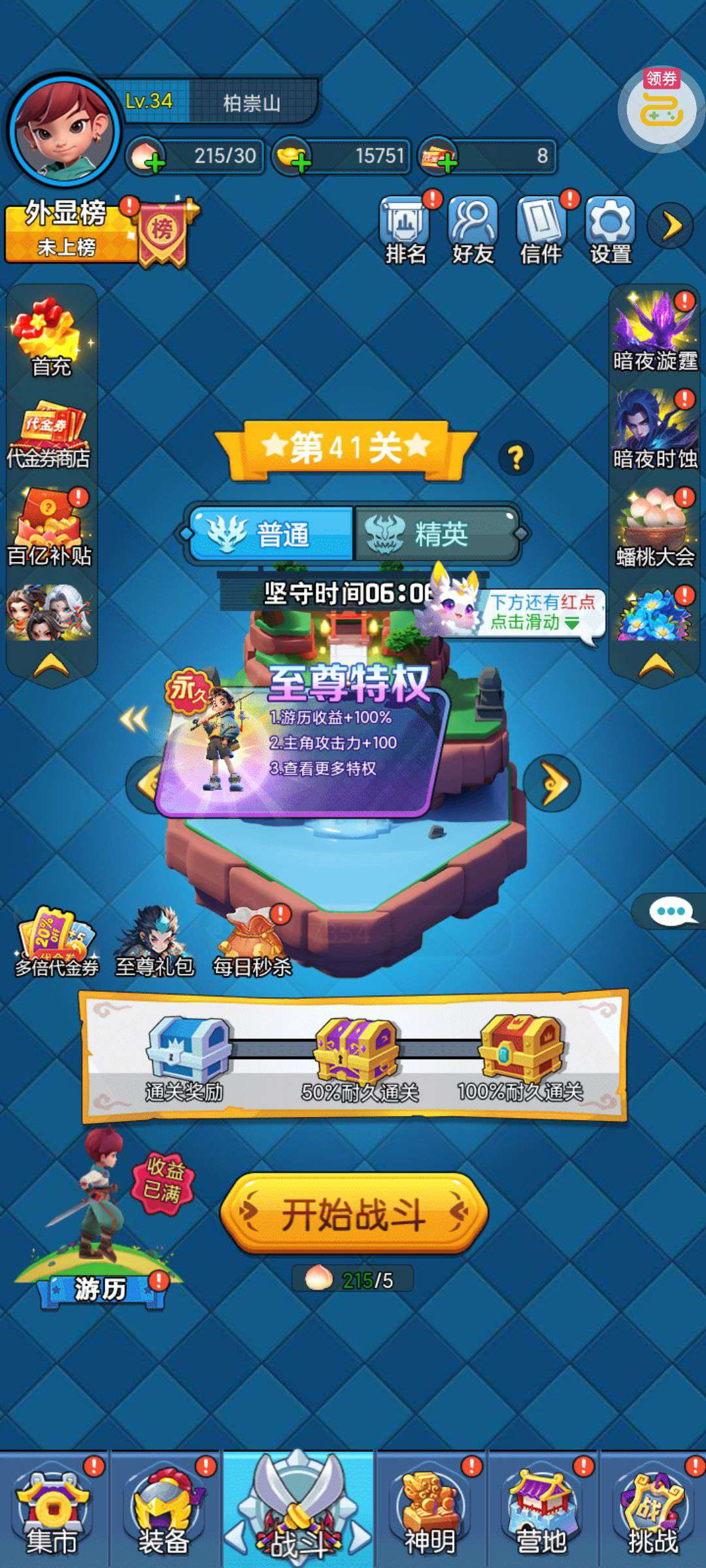The image size is (706, 1568).
Task: Open the 蟠桃大会 event
Action: click(654, 528)
